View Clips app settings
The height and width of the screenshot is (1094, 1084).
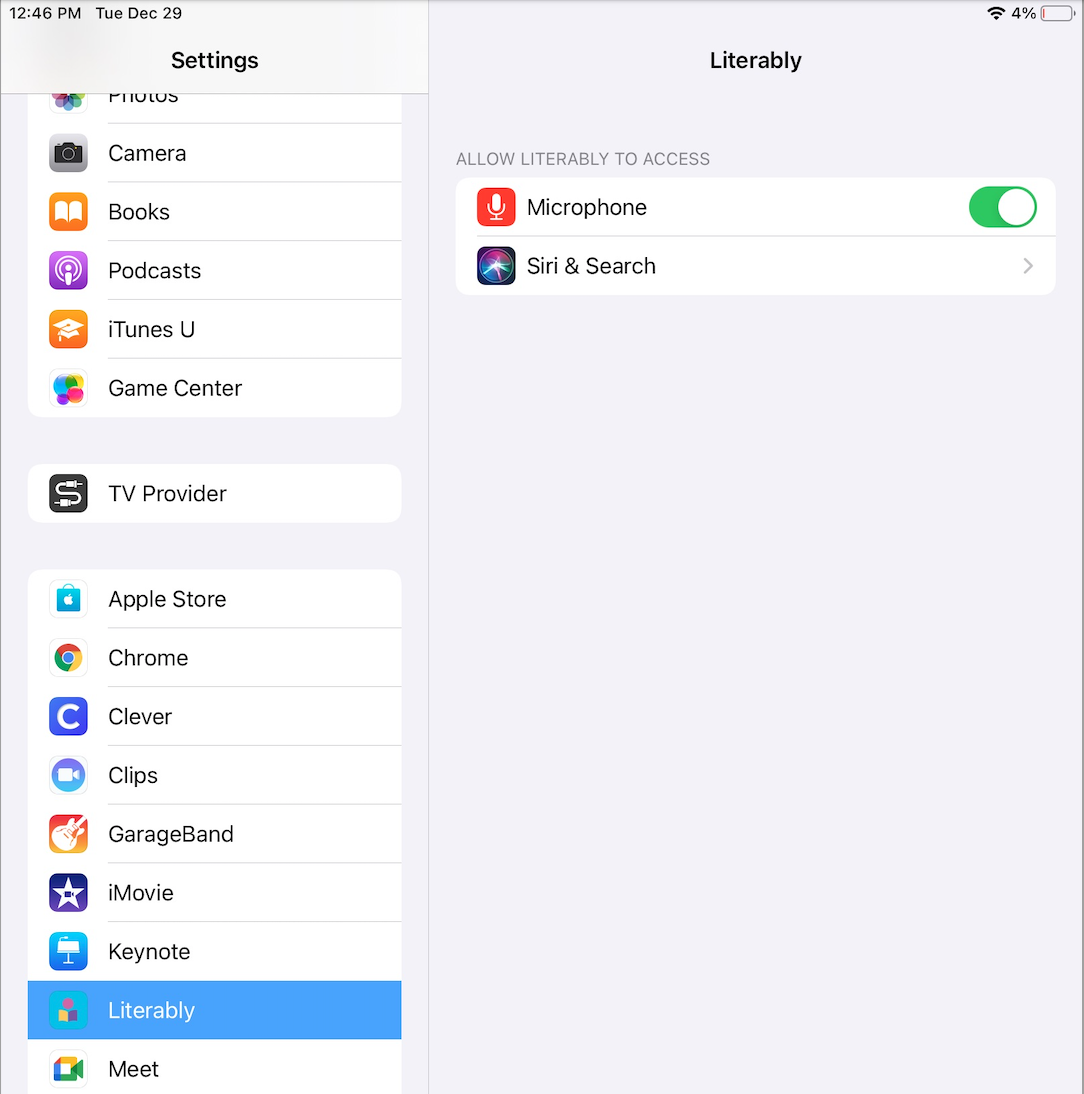pyautogui.click(x=214, y=775)
